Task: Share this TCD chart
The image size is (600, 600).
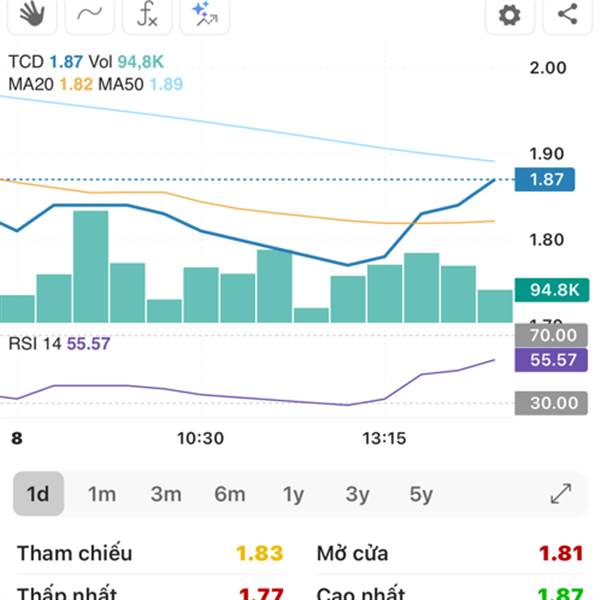Action: [567, 14]
